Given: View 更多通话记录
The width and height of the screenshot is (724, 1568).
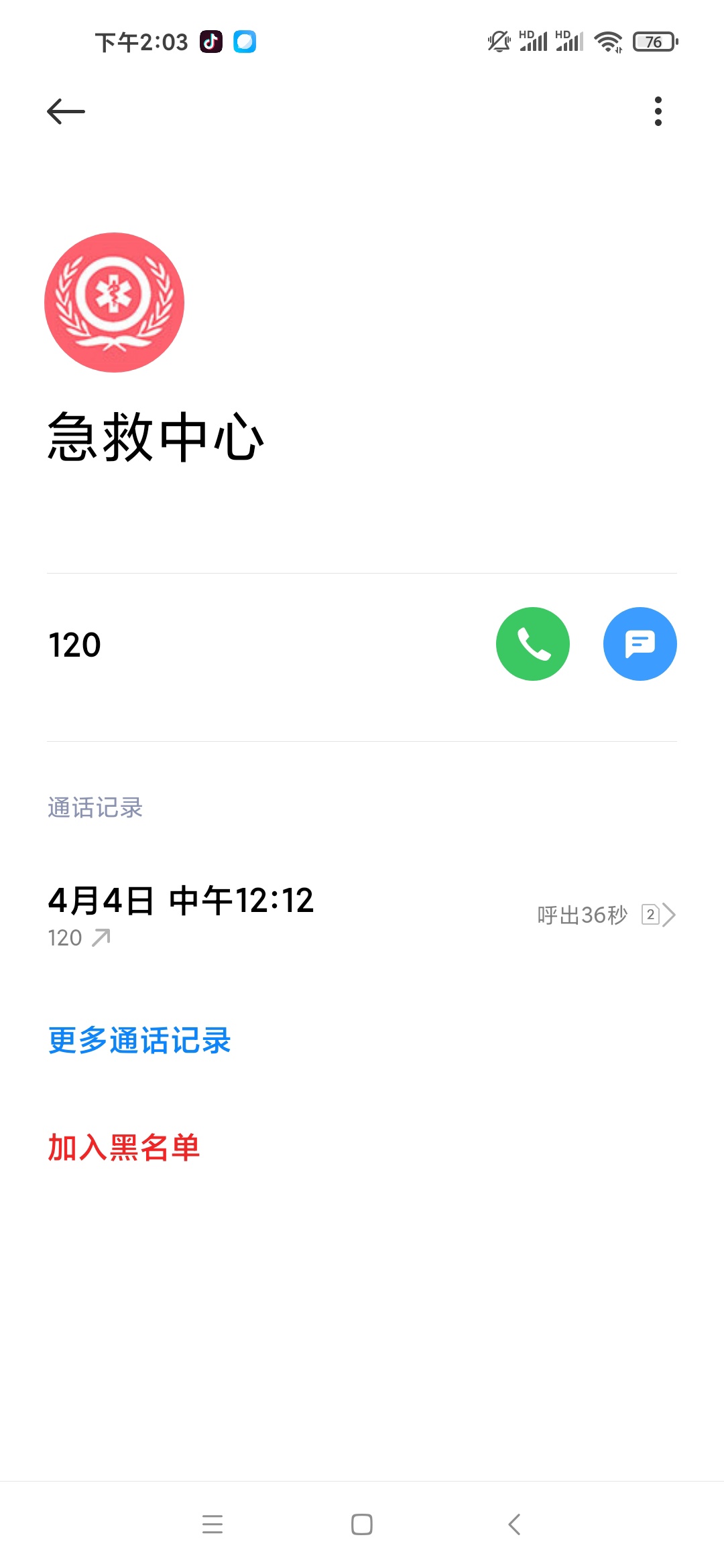Looking at the screenshot, I should (139, 1041).
